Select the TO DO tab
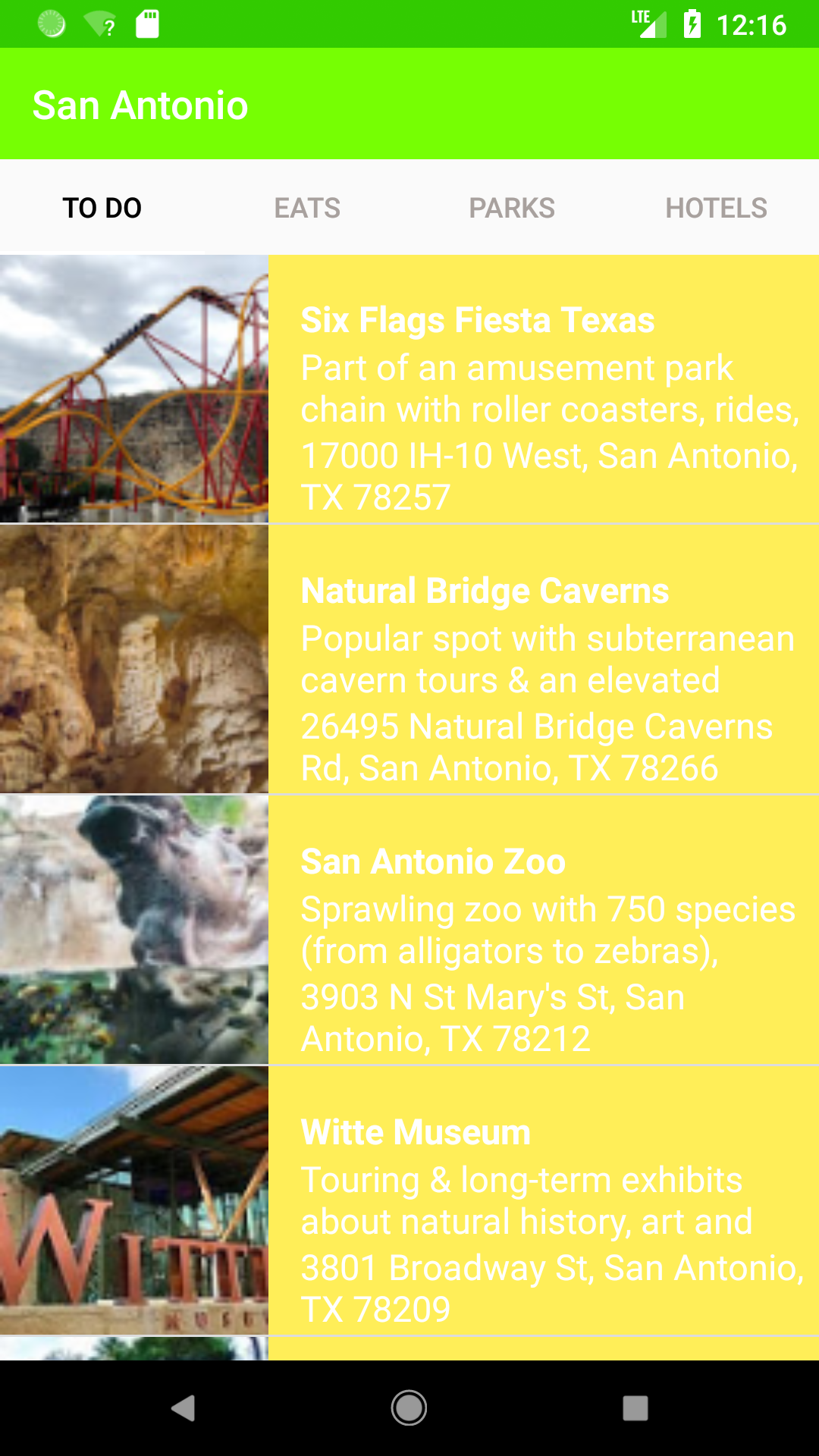This screenshot has height=1456, width=819. pos(102,208)
